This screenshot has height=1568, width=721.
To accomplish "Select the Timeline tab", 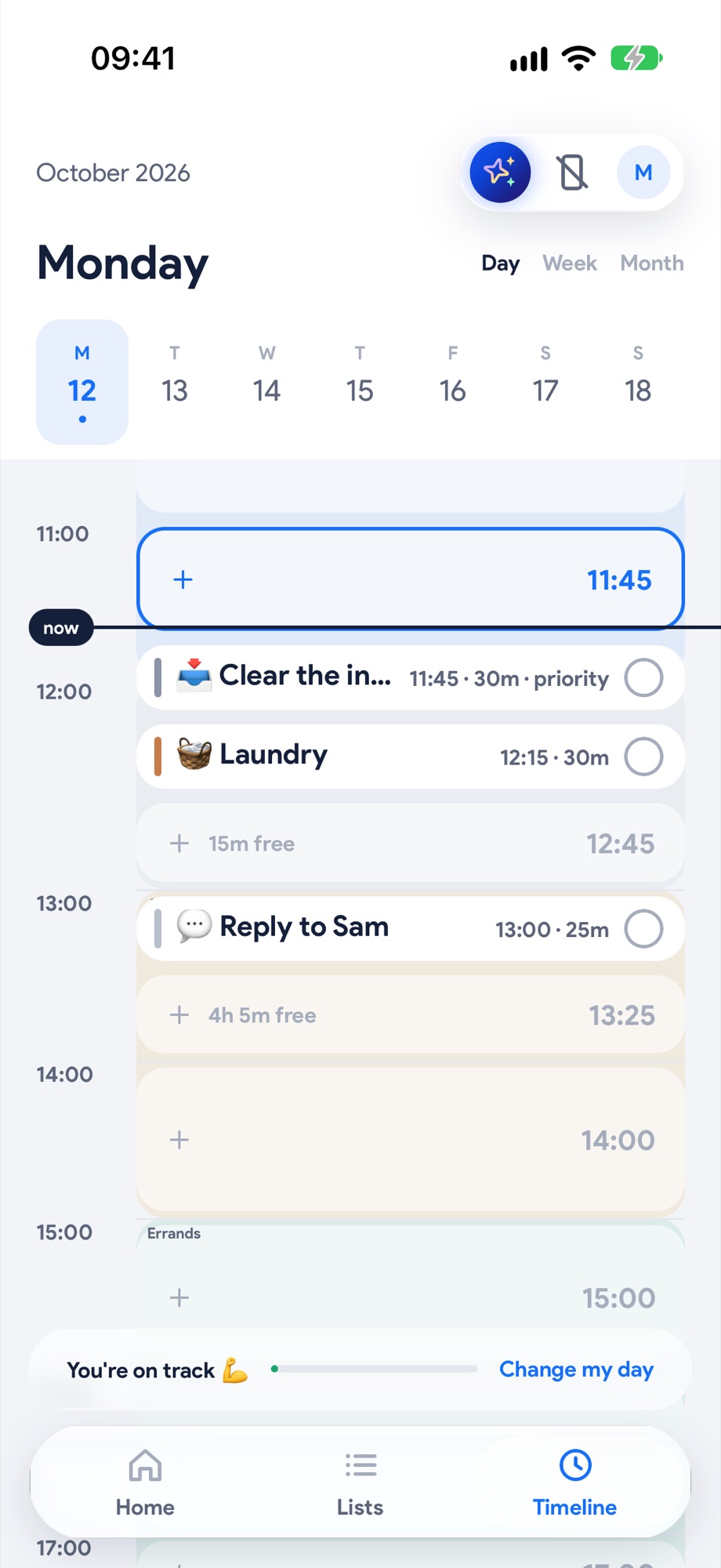I will point(574,1483).
